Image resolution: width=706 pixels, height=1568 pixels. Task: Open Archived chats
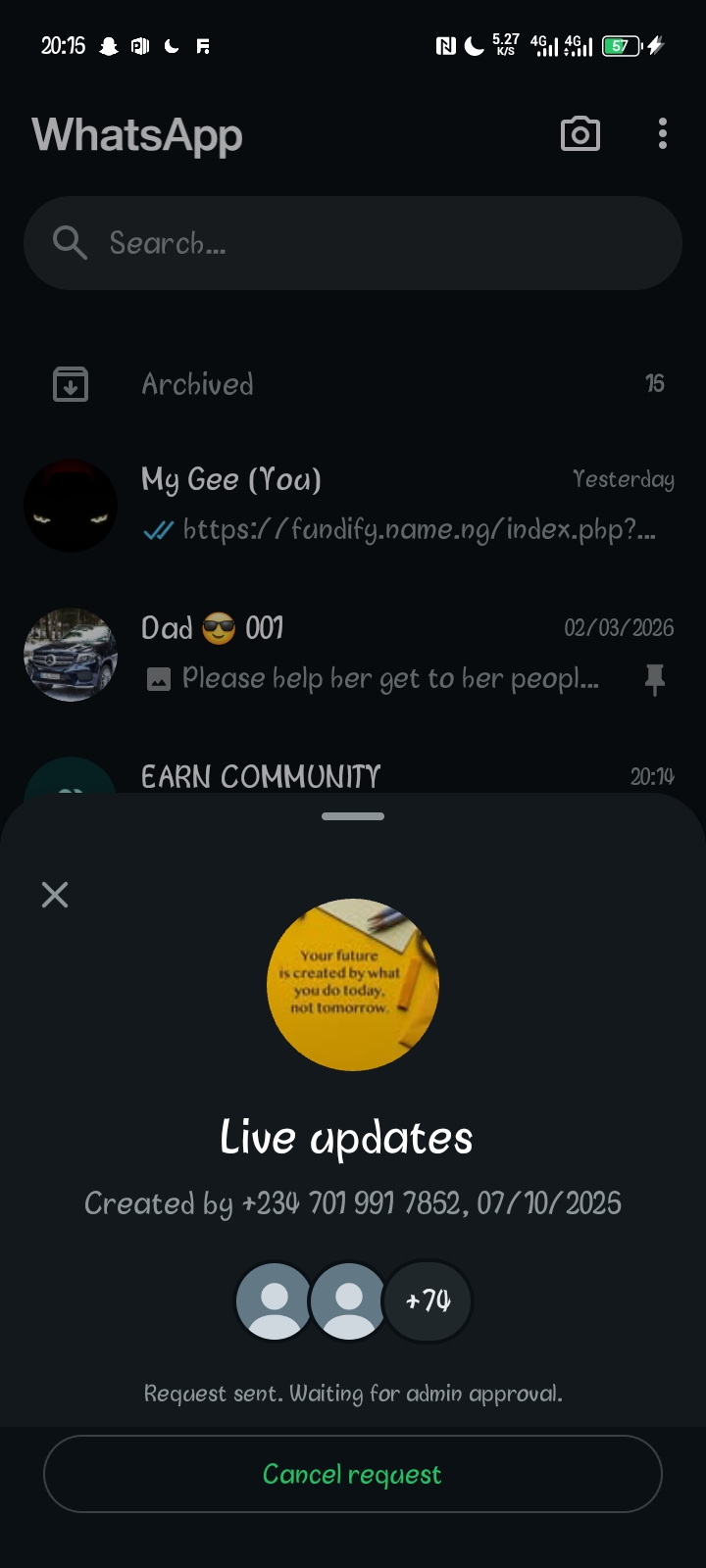353,384
